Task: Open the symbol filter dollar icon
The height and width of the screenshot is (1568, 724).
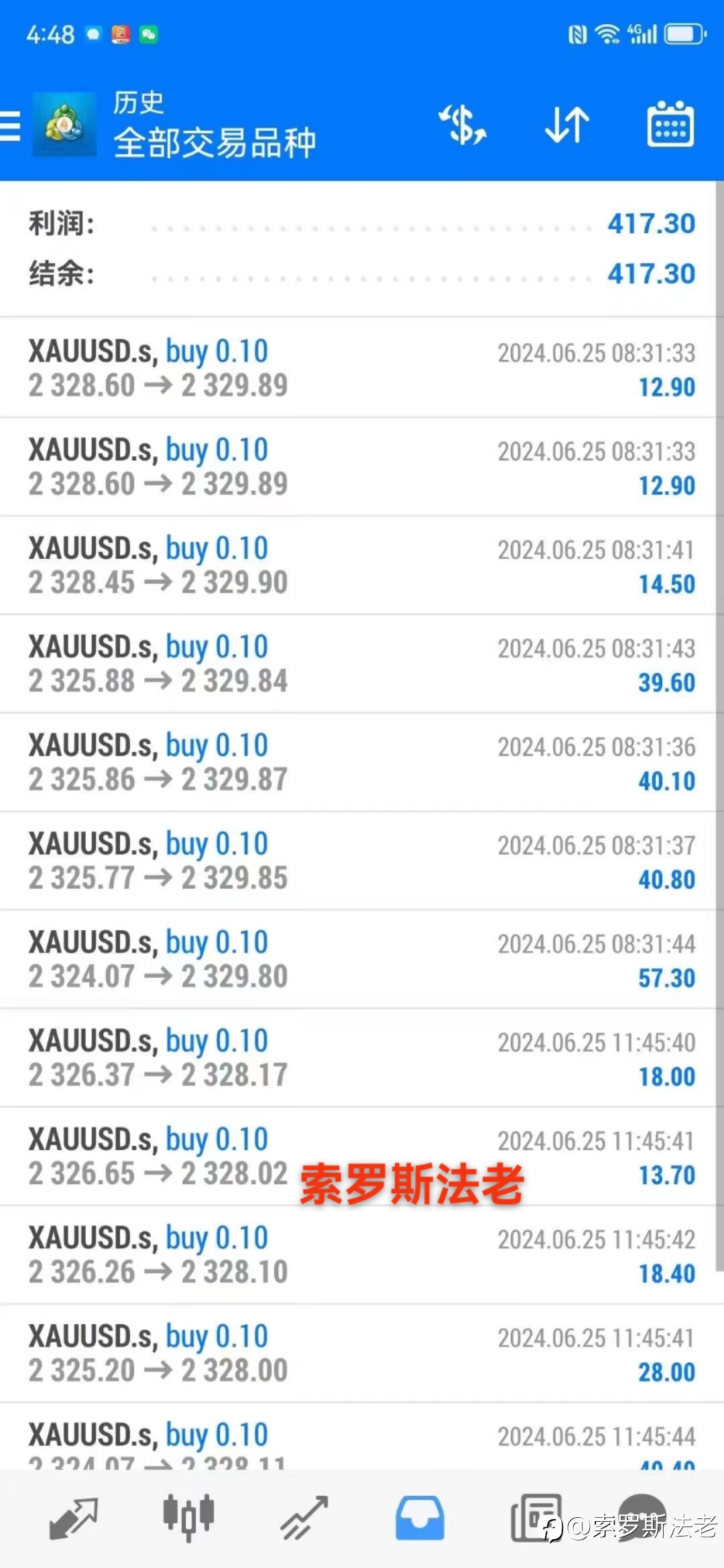Action: pos(463,125)
